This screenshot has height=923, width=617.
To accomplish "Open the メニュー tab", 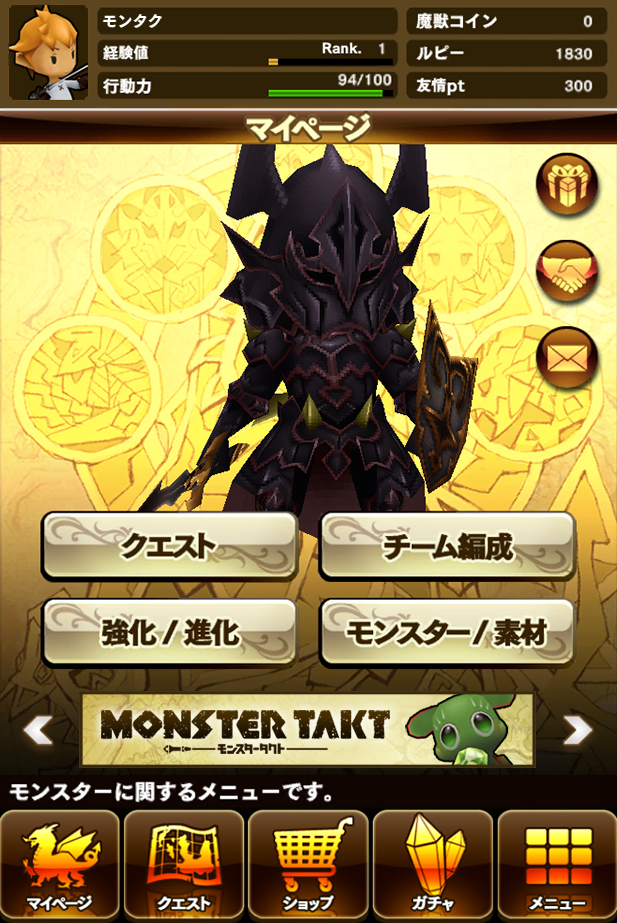I will click(x=557, y=864).
